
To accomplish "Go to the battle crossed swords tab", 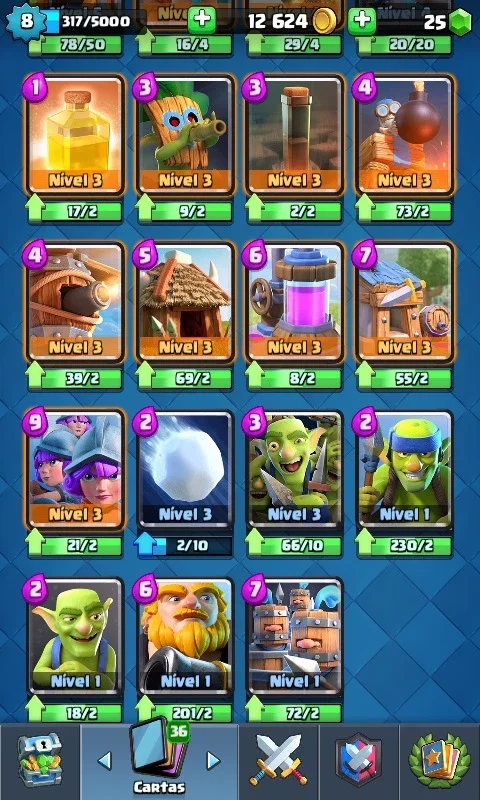I will [x=279, y=762].
